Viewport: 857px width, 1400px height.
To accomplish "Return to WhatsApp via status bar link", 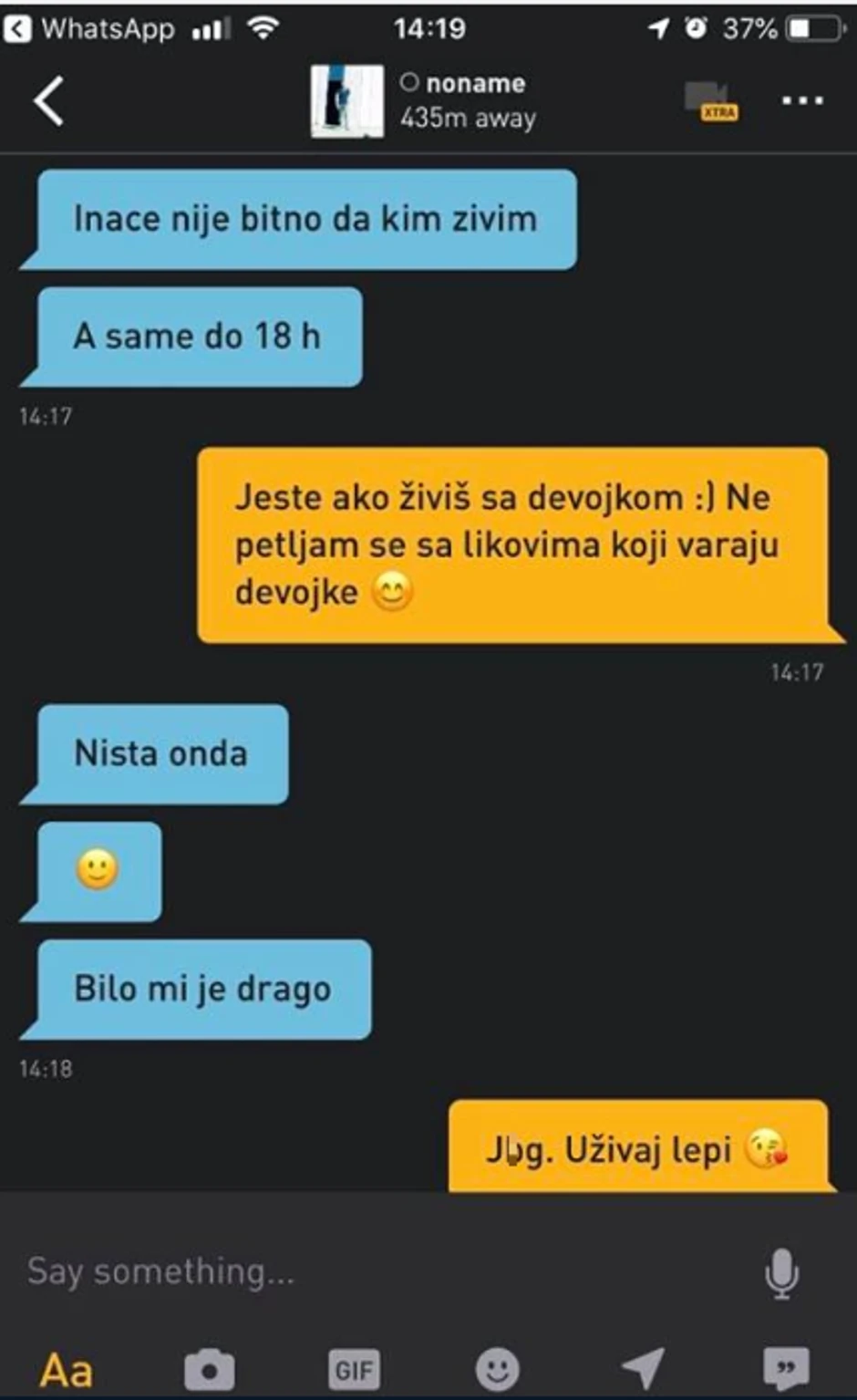I will (89, 29).
